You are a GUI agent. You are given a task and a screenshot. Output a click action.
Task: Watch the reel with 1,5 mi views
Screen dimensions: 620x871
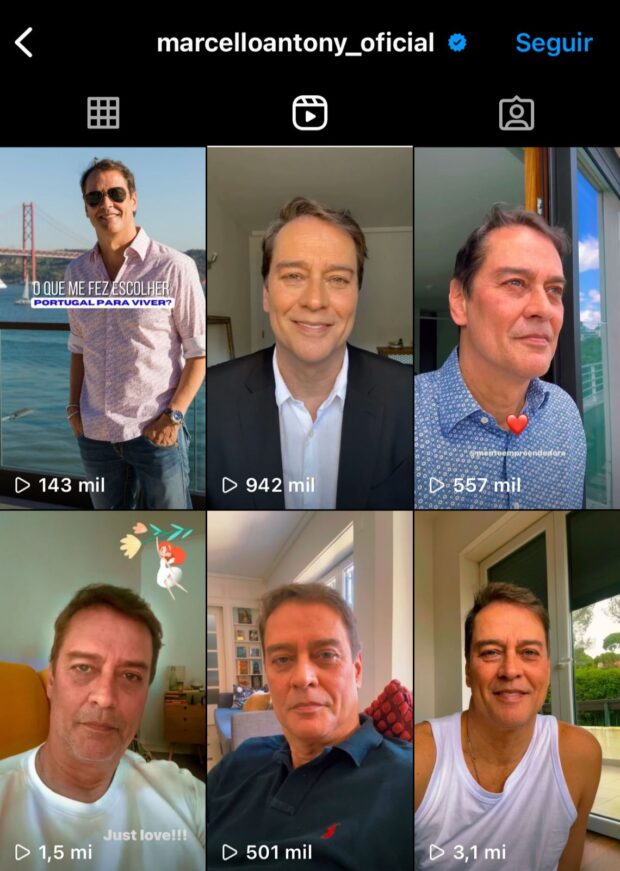click(x=102, y=690)
